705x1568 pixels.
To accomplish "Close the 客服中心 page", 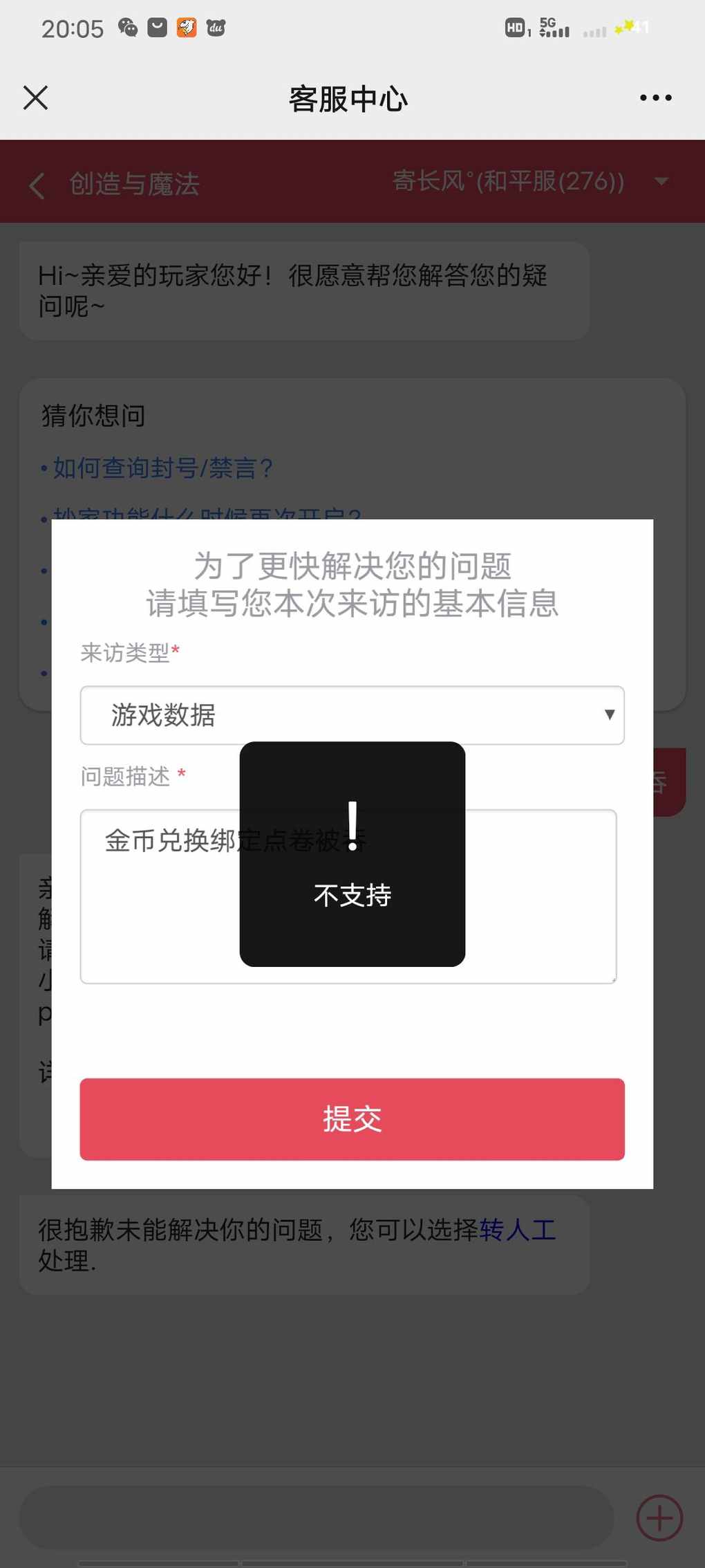I will [x=35, y=98].
